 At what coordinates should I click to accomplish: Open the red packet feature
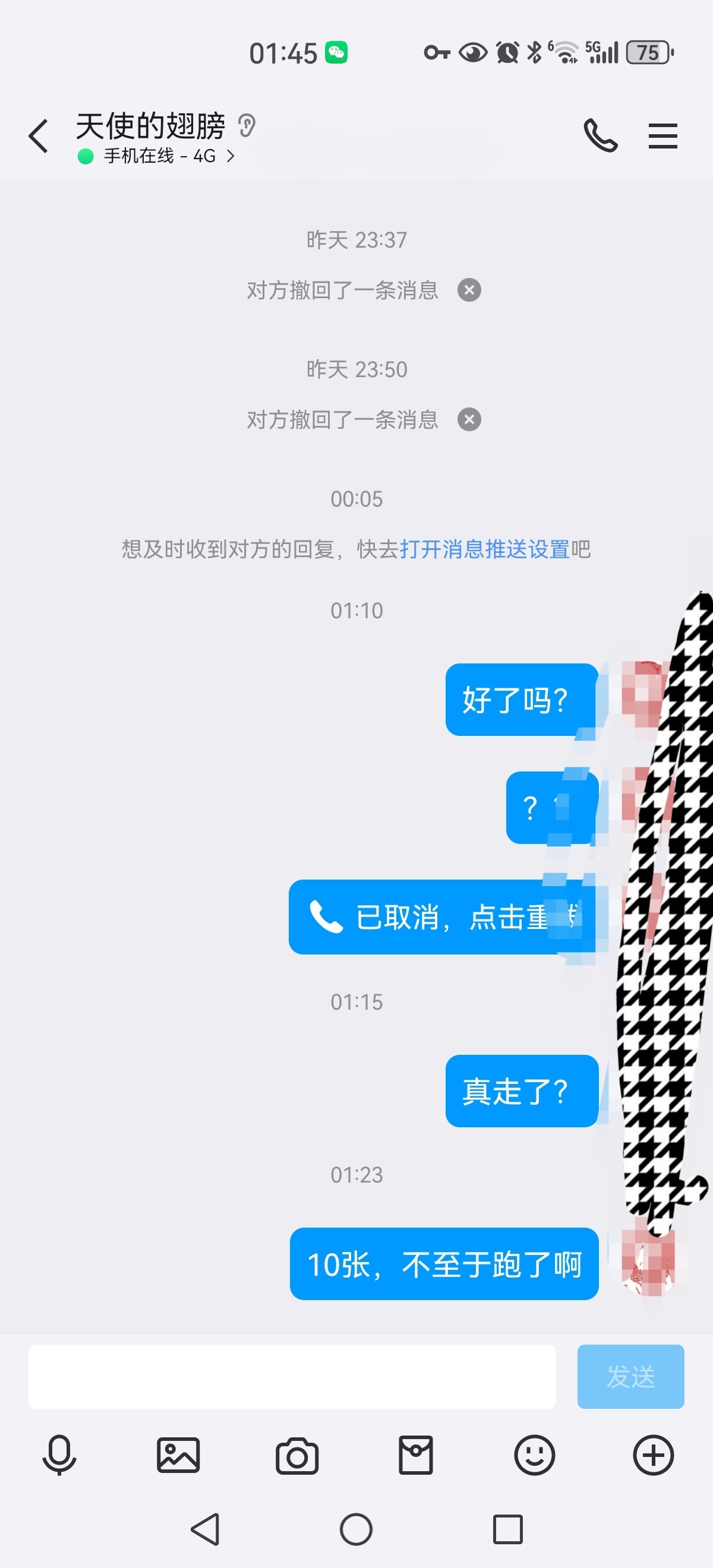[x=415, y=1455]
